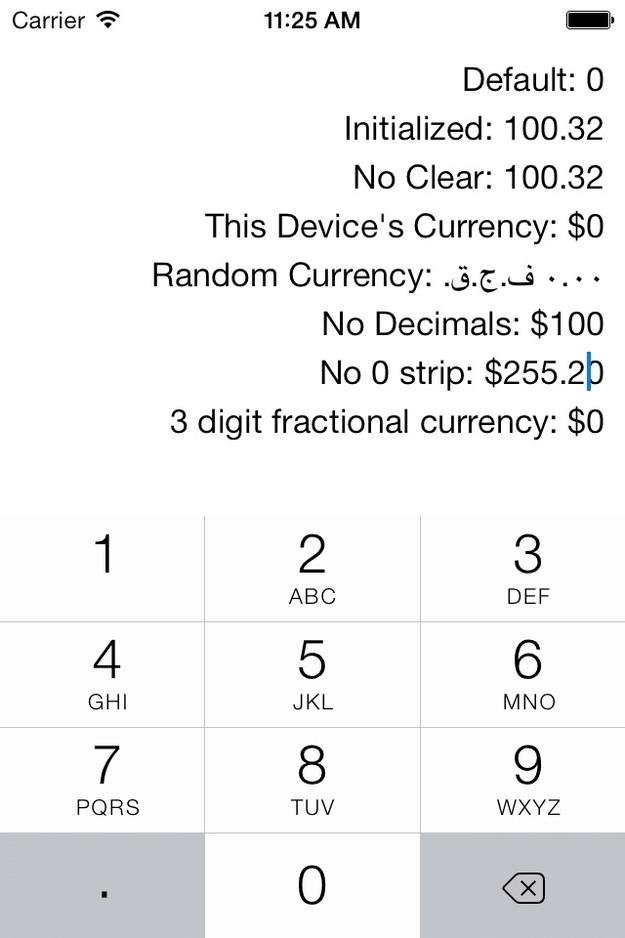625x938 pixels.
Task: Input digit 5 from the keypad
Action: [312, 675]
